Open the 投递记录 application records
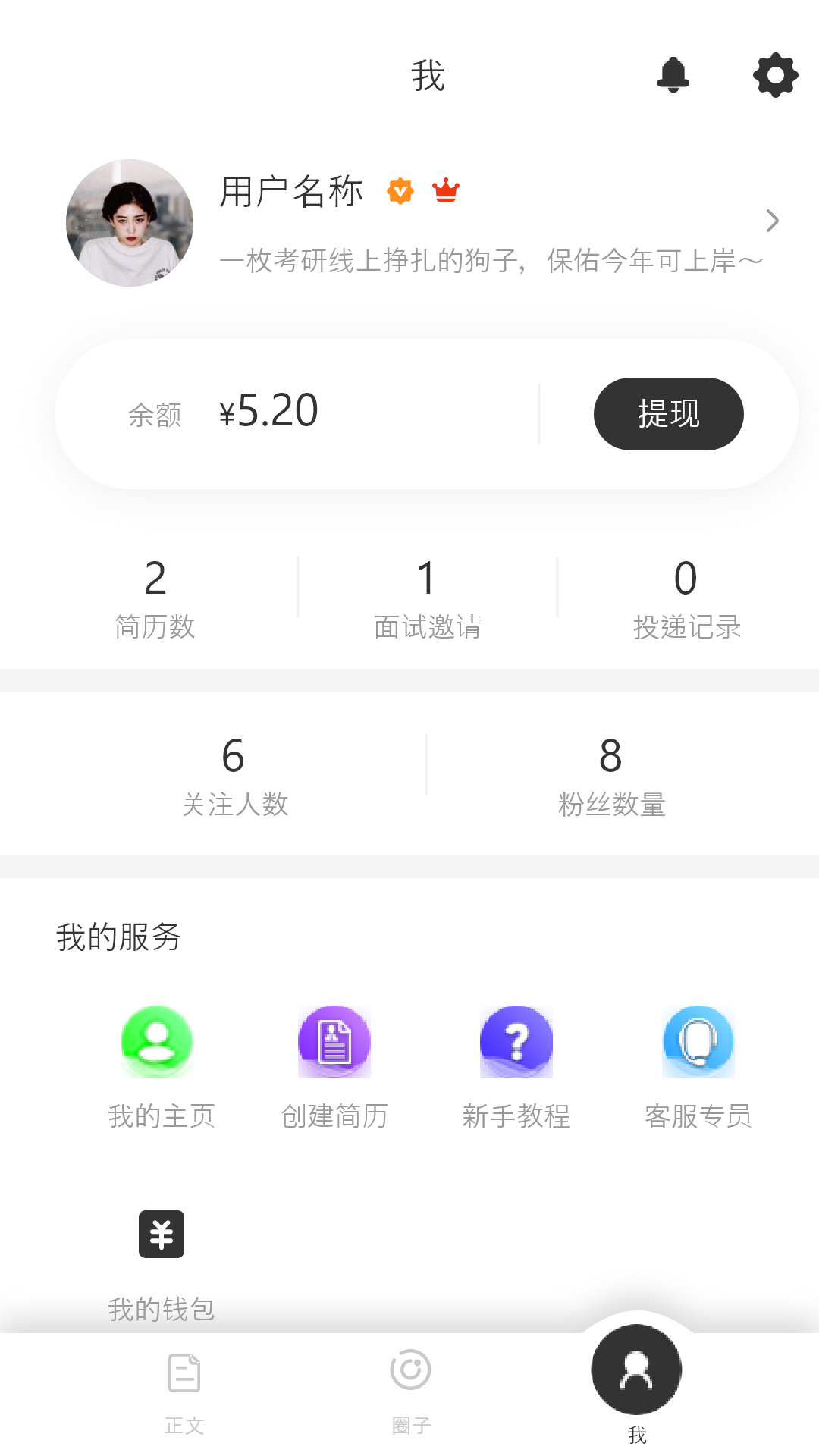819x1456 pixels. click(688, 599)
